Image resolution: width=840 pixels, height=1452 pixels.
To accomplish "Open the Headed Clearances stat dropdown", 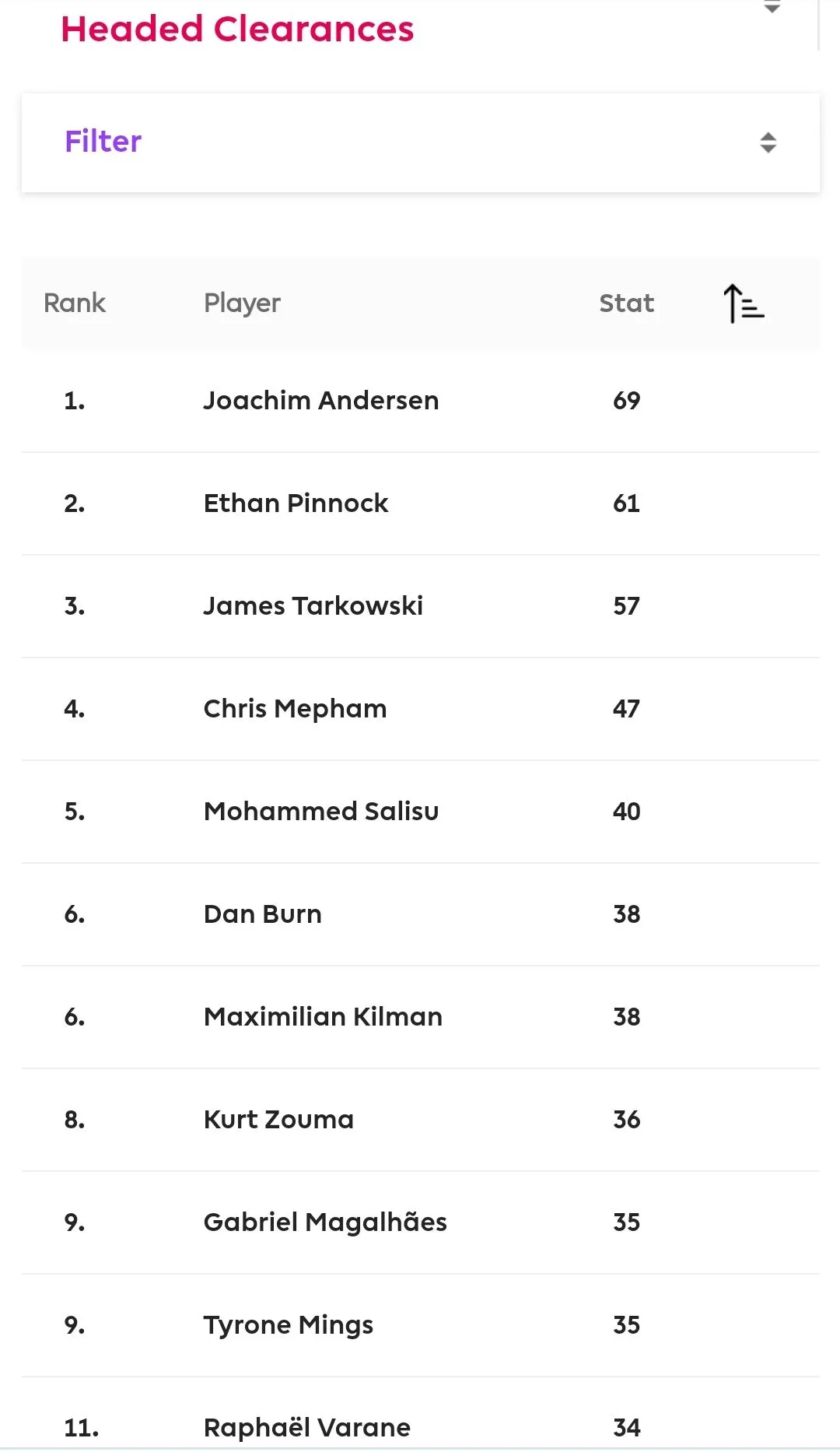I will 771,9.
